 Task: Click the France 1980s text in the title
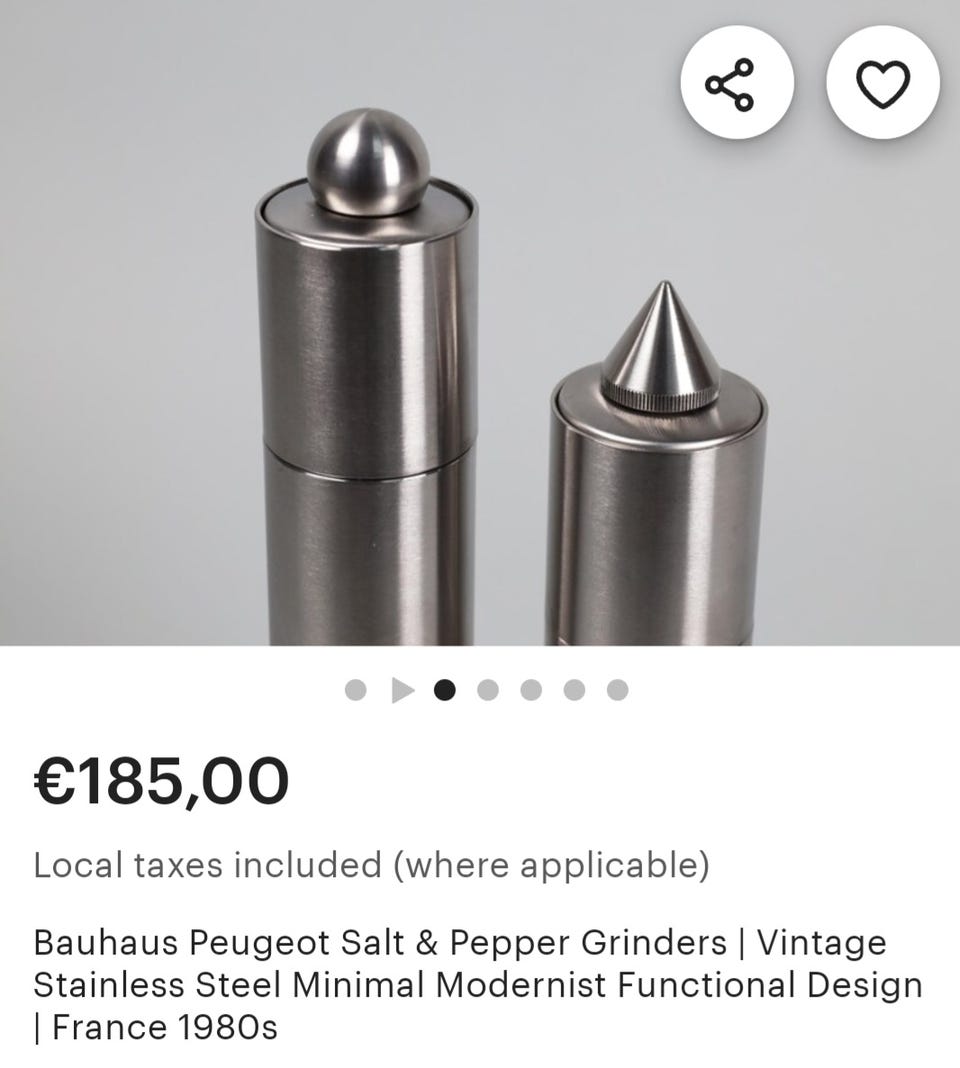[165, 1025]
